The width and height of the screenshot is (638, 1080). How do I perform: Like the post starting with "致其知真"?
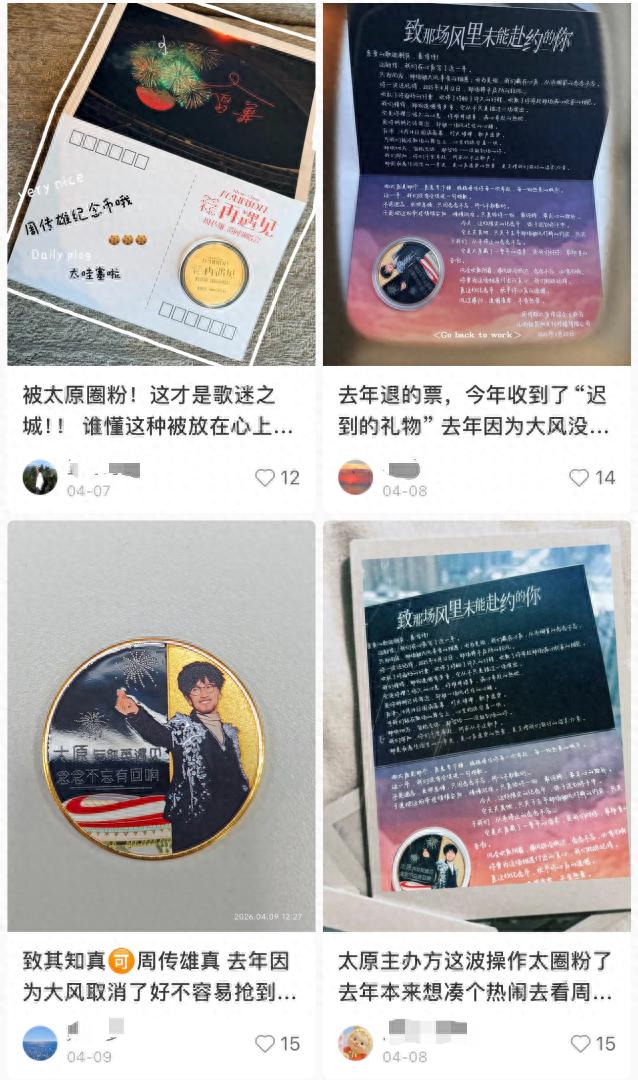pyautogui.click(x=265, y=1044)
